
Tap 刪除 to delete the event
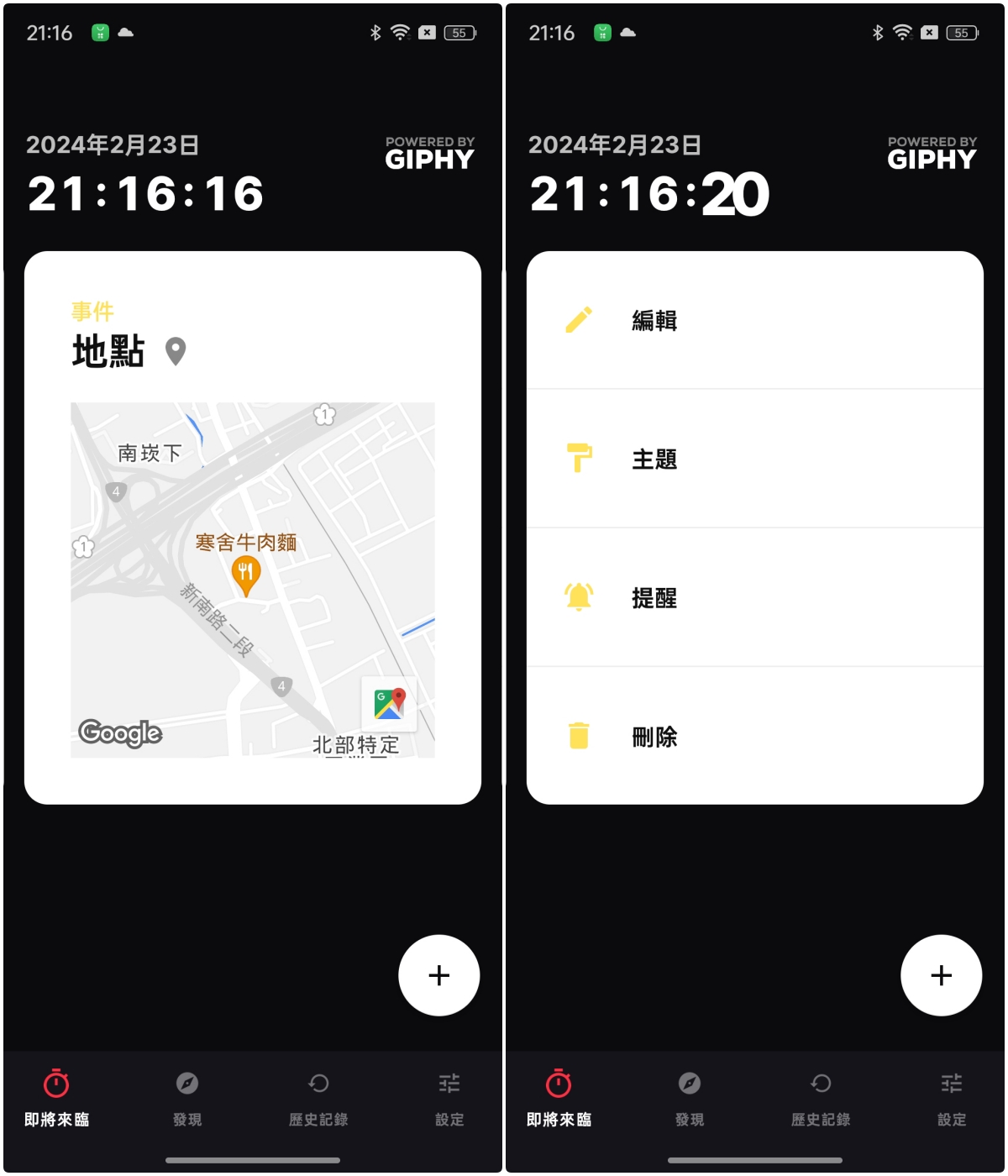(654, 737)
